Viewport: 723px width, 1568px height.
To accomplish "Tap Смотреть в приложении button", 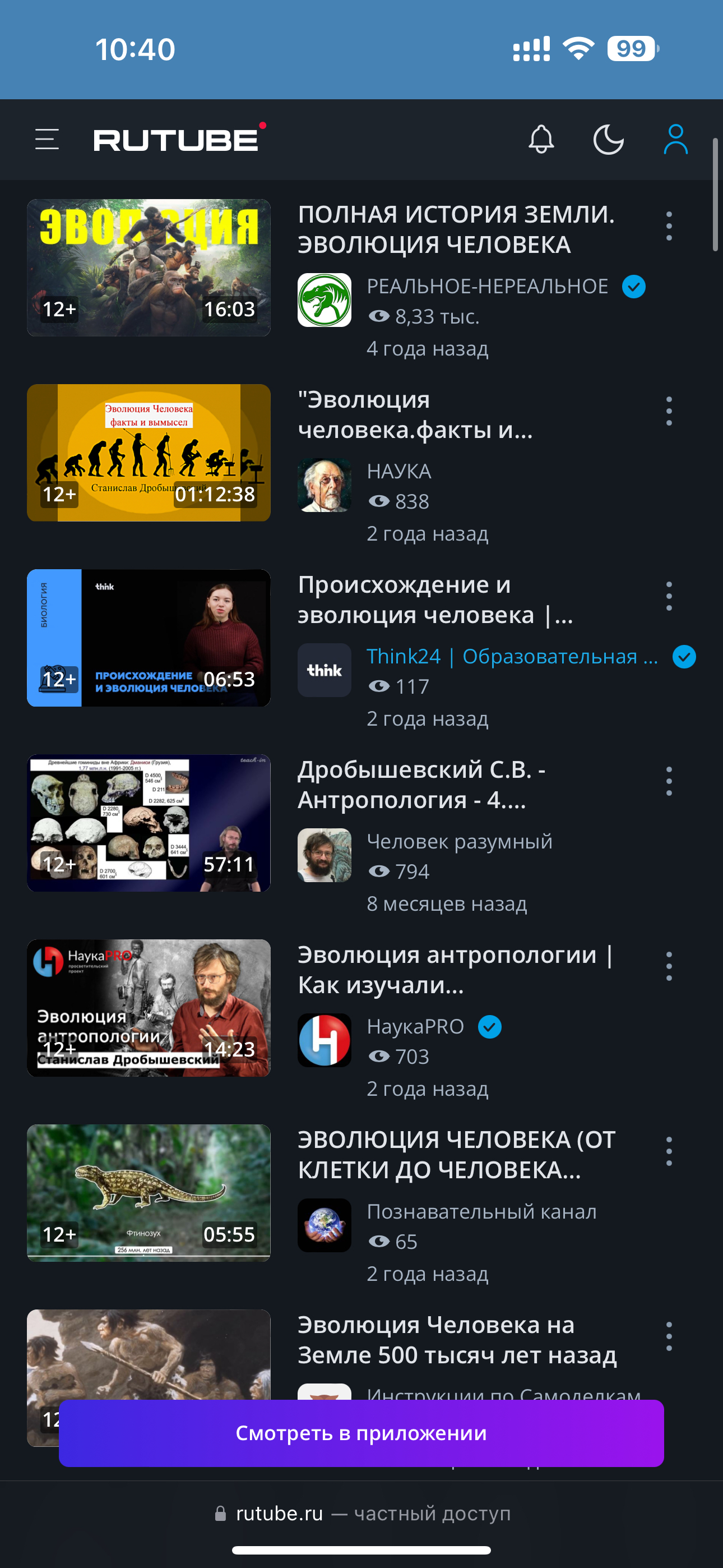I will click(x=361, y=1433).
